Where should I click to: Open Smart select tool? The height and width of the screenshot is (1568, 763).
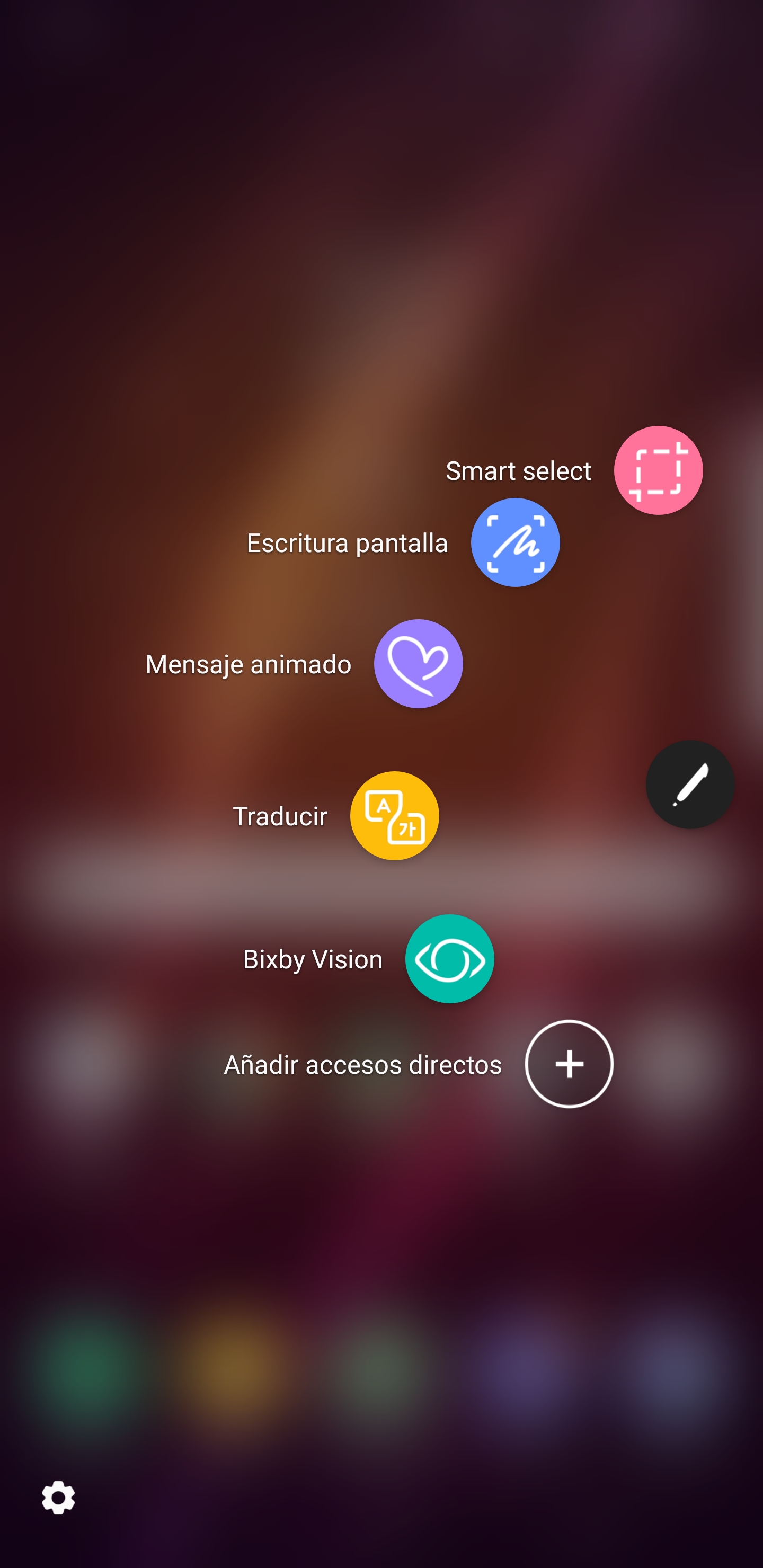point(658,470)
